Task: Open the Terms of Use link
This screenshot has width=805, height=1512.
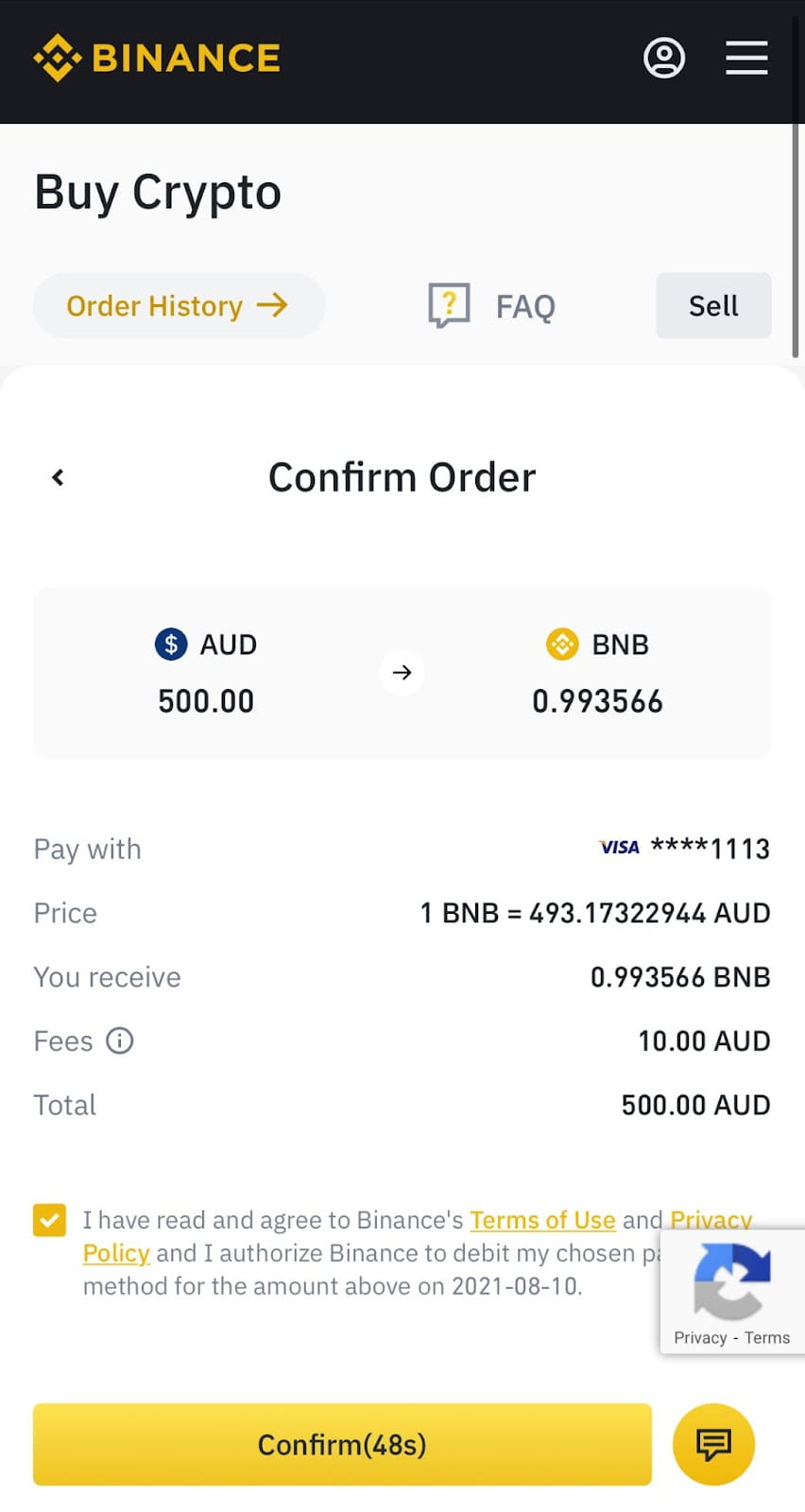Action: click(x=542, y=1220)
